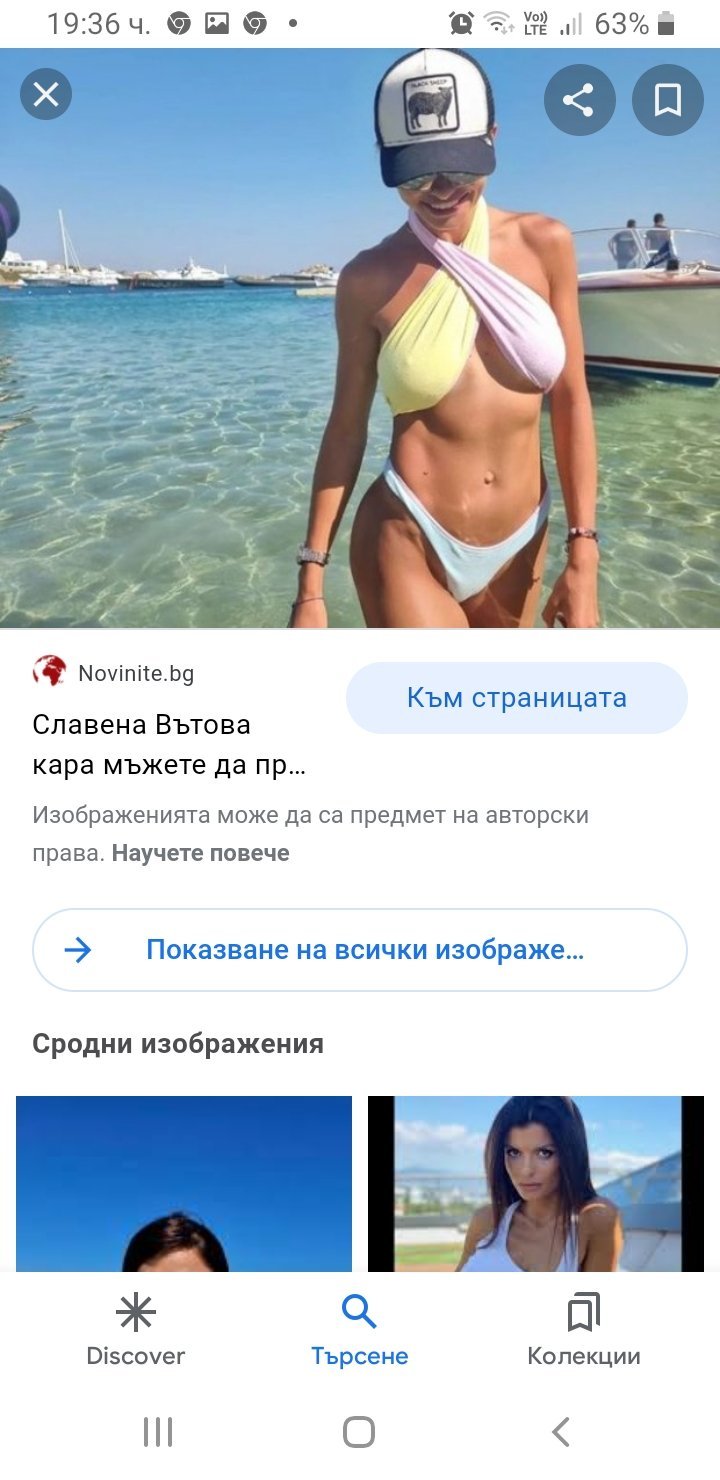Open the blue-background related image
720x1480 pixels.
tap(184, 1184)
